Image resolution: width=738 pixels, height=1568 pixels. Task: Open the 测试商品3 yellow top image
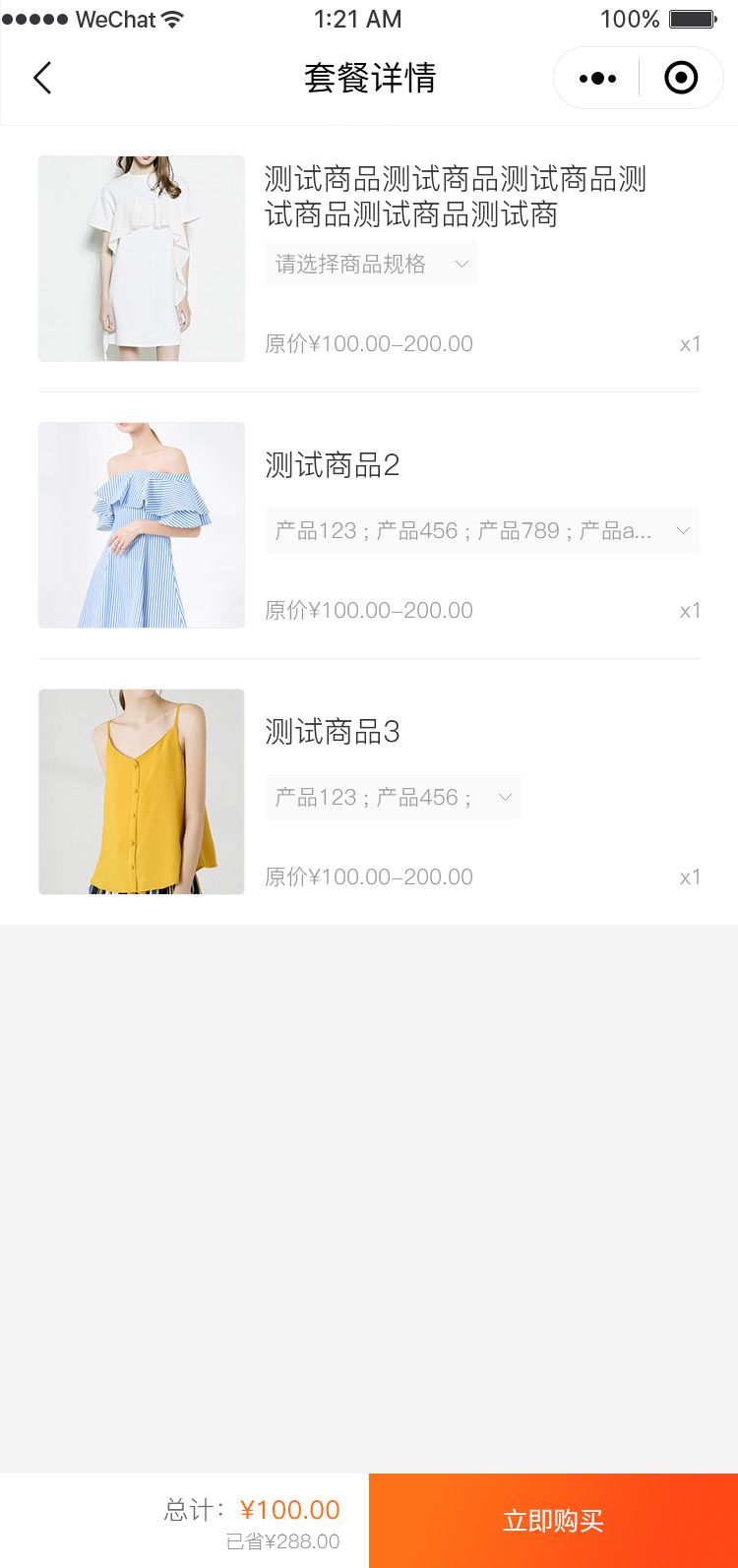tap(142, 792)
